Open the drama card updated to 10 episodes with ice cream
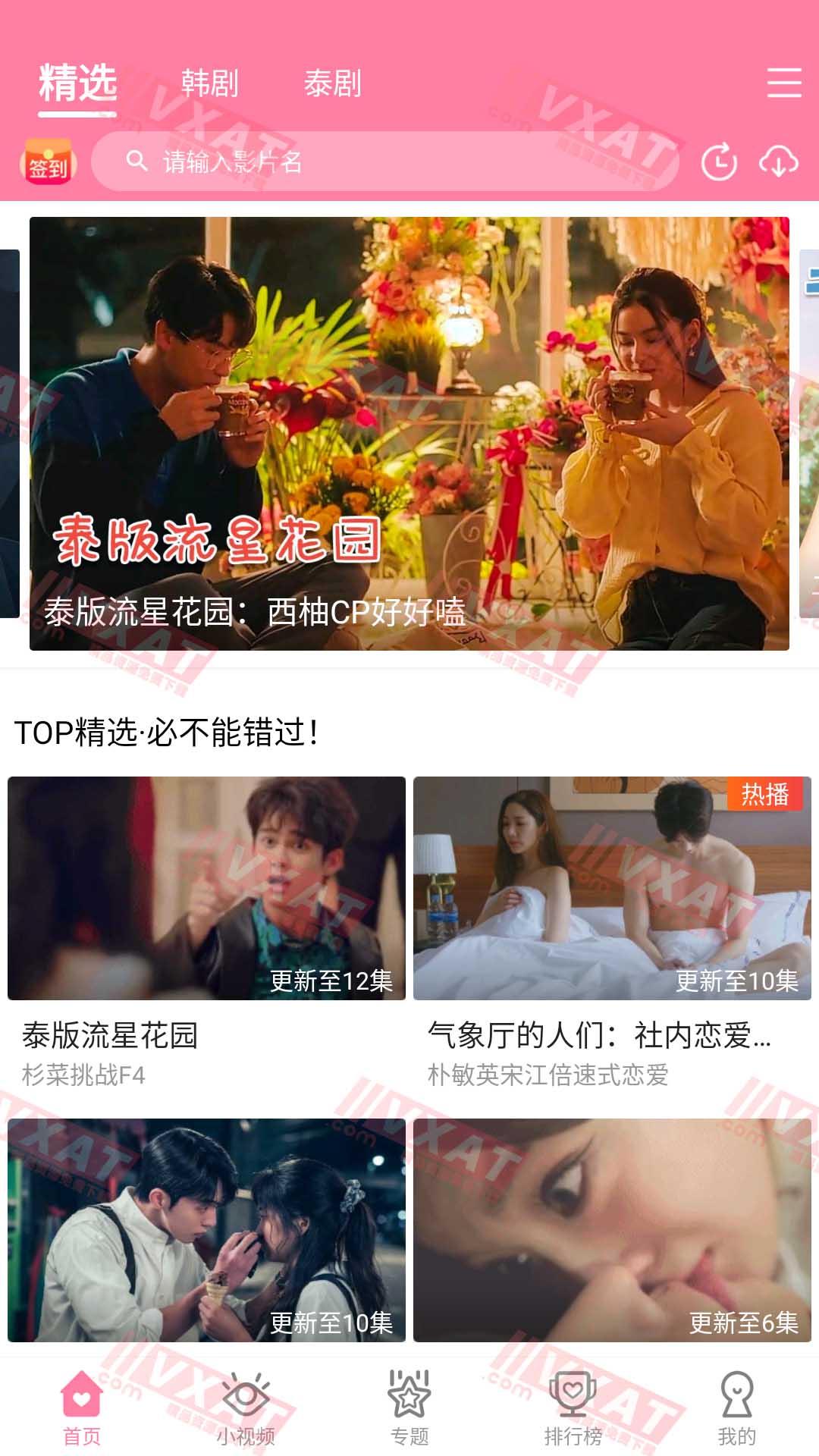The width and height of the screenshot is (819, 1456). (206, 1229)
